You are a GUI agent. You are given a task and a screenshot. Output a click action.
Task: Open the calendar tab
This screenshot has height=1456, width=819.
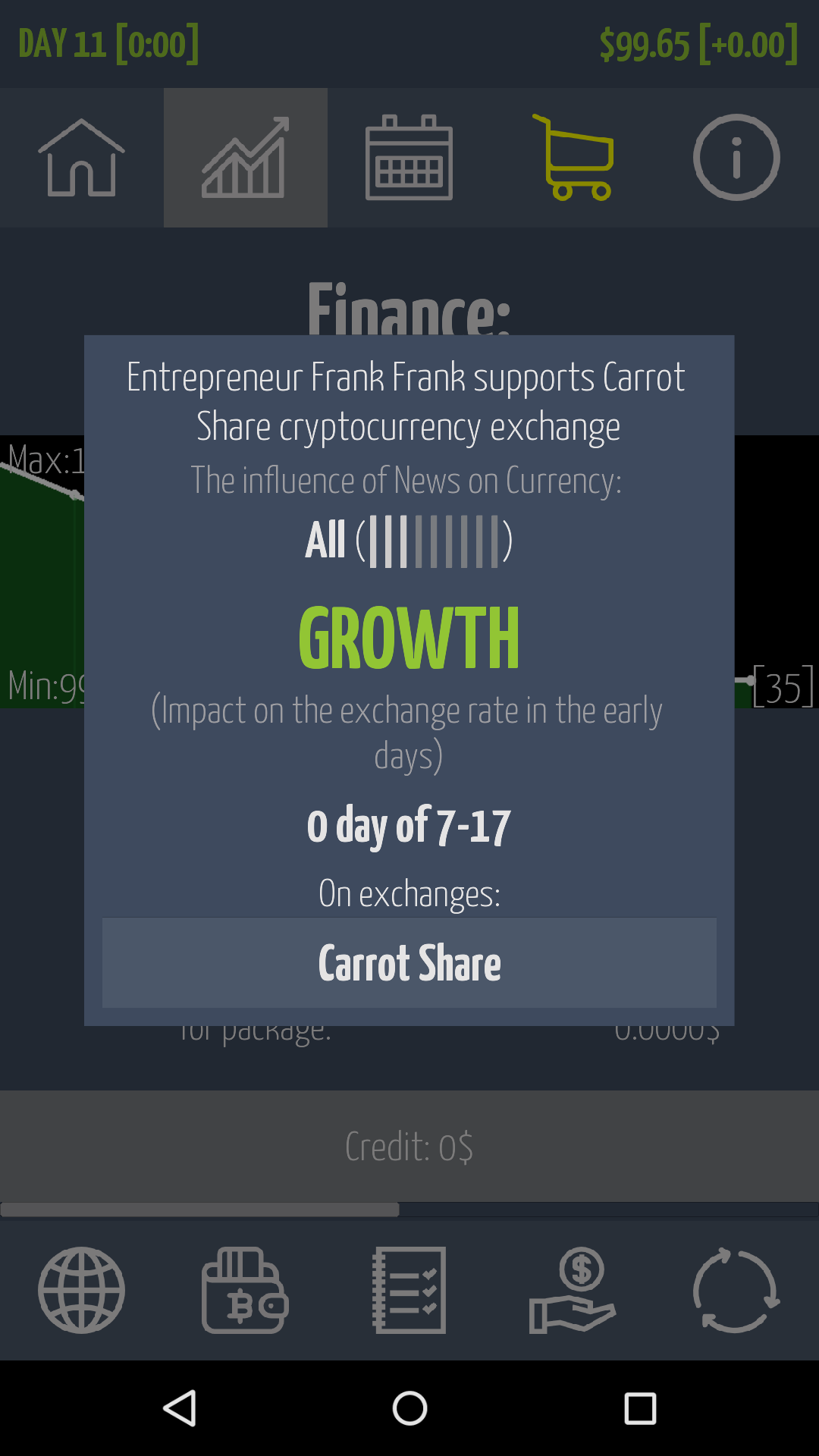(x=409, y=158)
